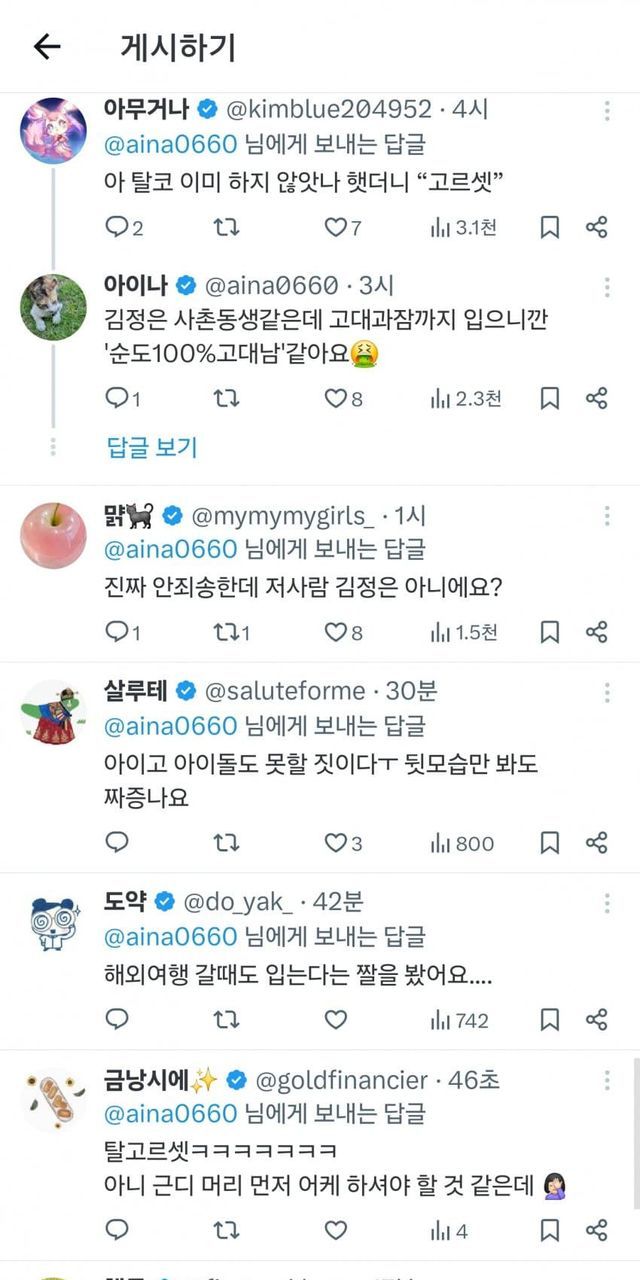Screen dimensions: 640x1280
Task: Open view stats on 살루테's reply
Action: point(462,843)
